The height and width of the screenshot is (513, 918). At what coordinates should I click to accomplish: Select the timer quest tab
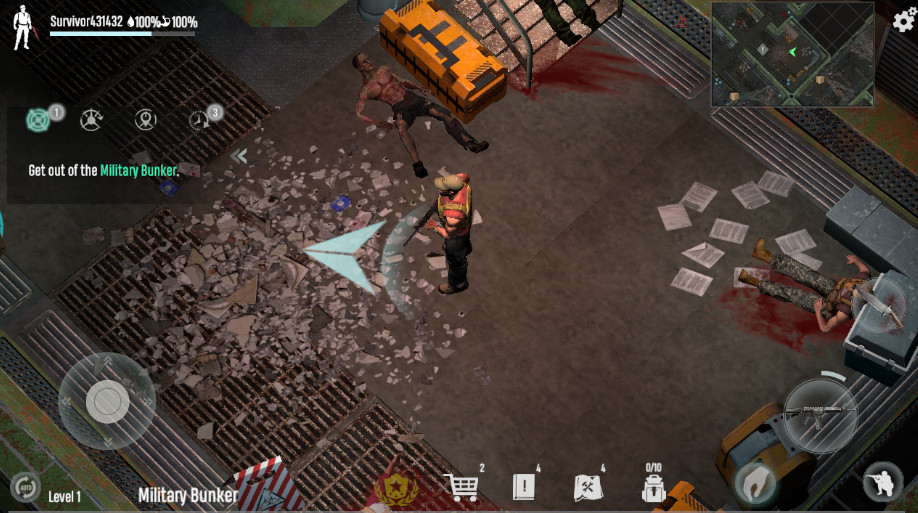(201, 119)
